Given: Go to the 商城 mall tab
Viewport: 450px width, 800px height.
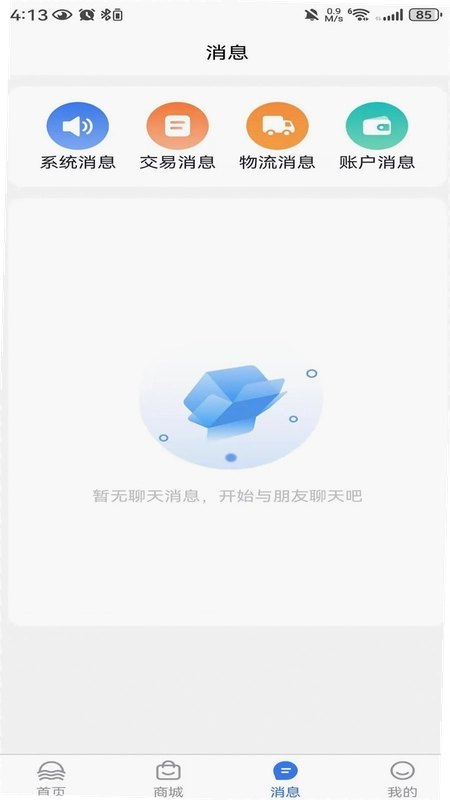Looking at the screenshot, I should [x=168, y=779].
